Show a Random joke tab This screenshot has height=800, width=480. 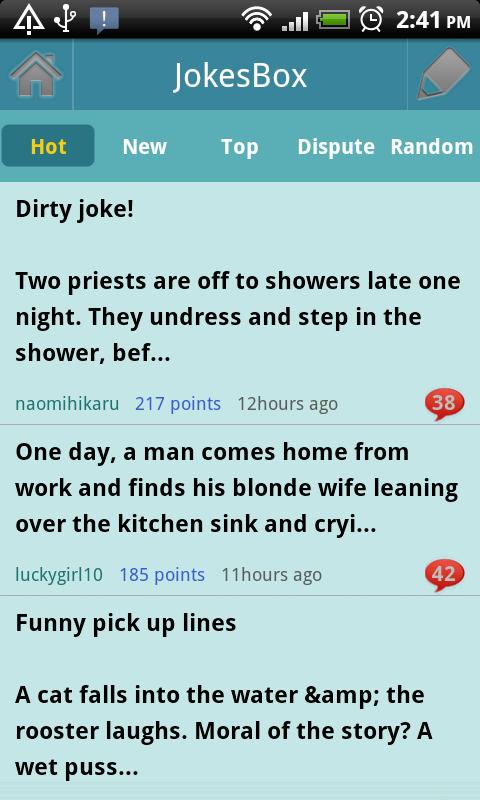click(432, 146)
